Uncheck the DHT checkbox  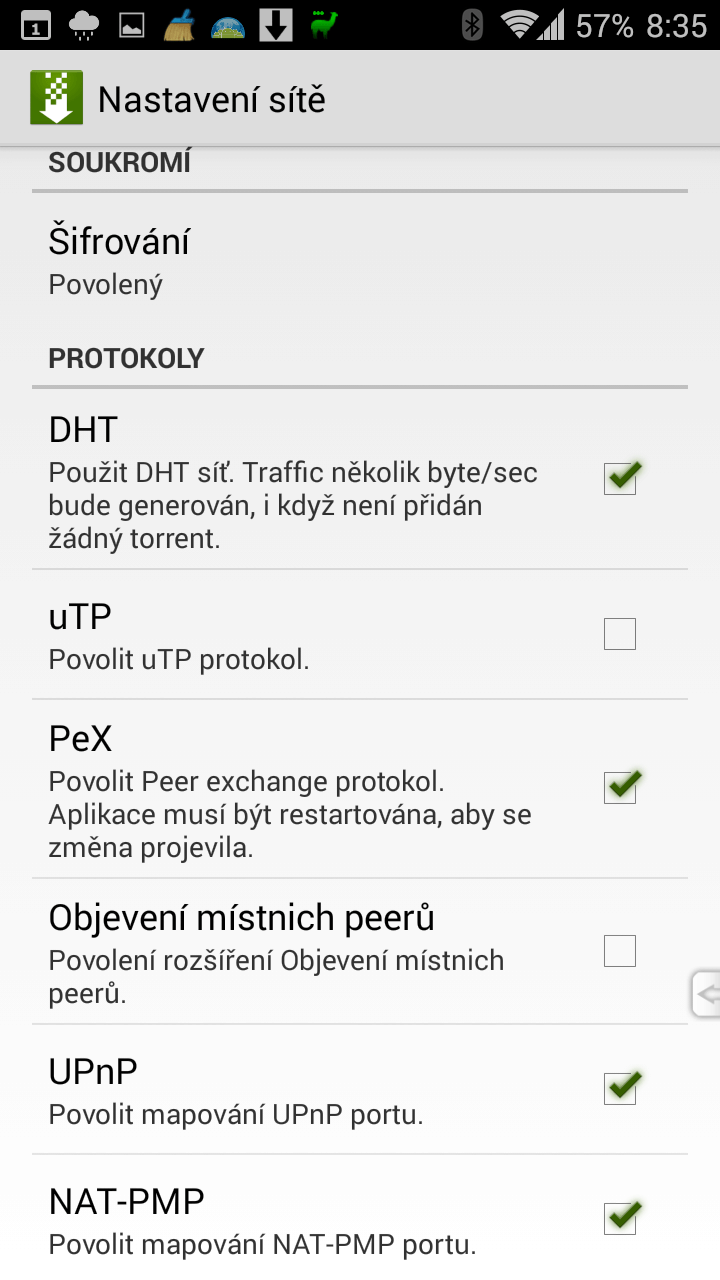620,478
